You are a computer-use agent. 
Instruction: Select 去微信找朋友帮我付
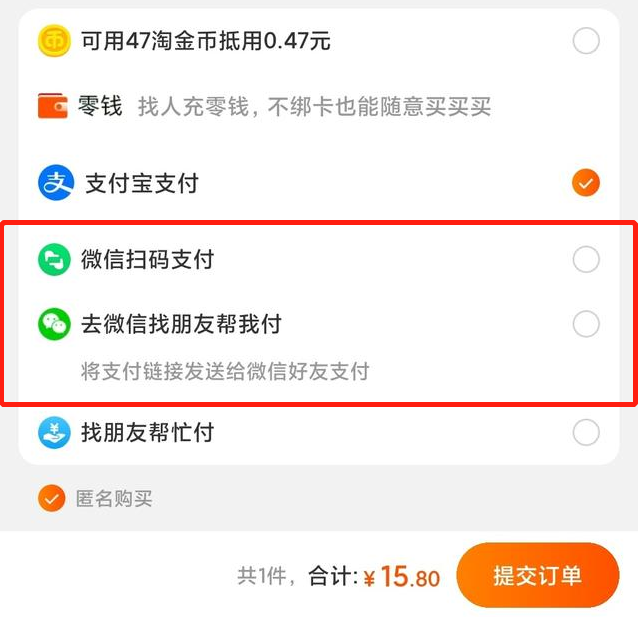pos(585,324)
